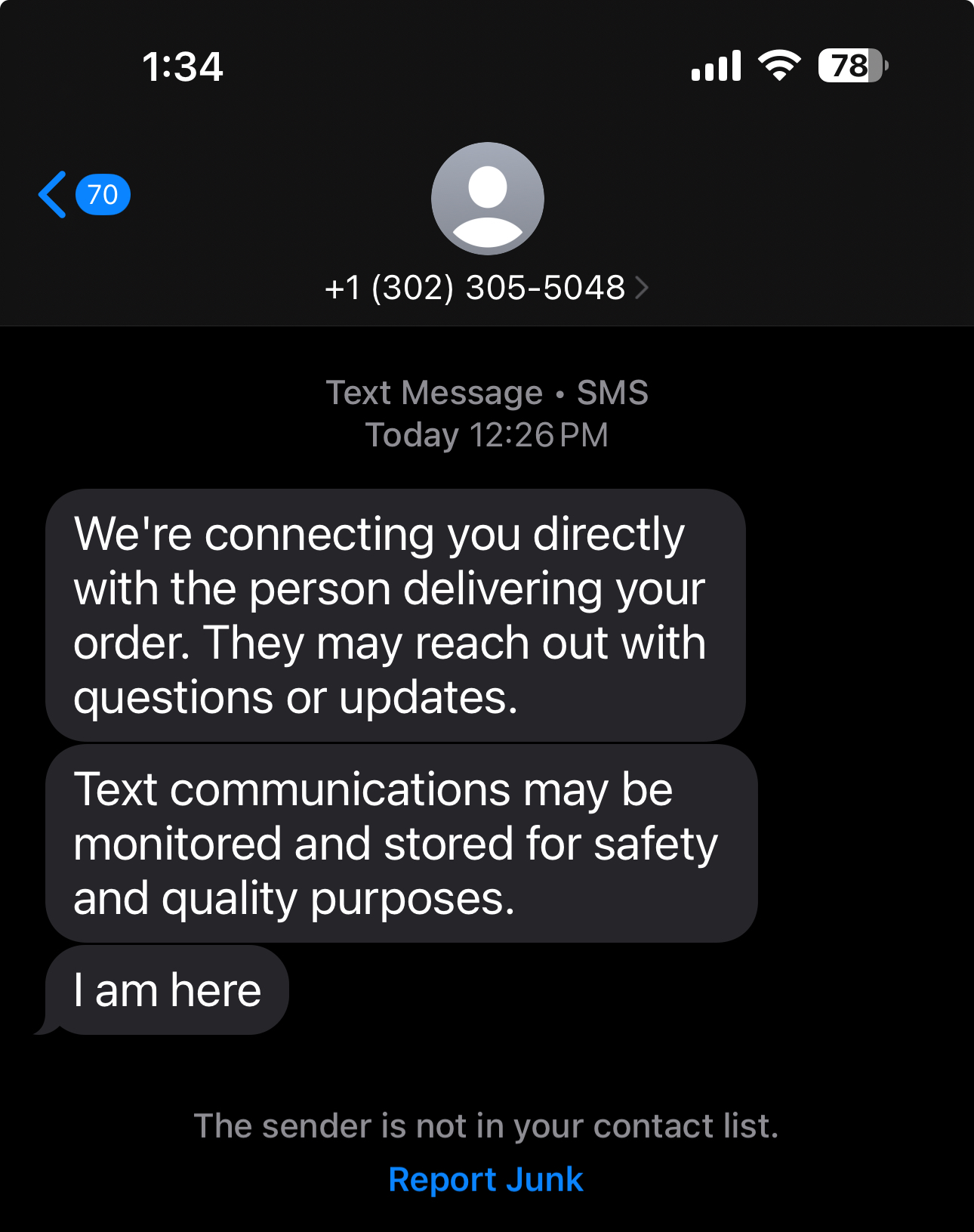This screenshot has height=1232, width=974.
Task: Open contact details for +1 (302) 305-5048
Action: 485,288
